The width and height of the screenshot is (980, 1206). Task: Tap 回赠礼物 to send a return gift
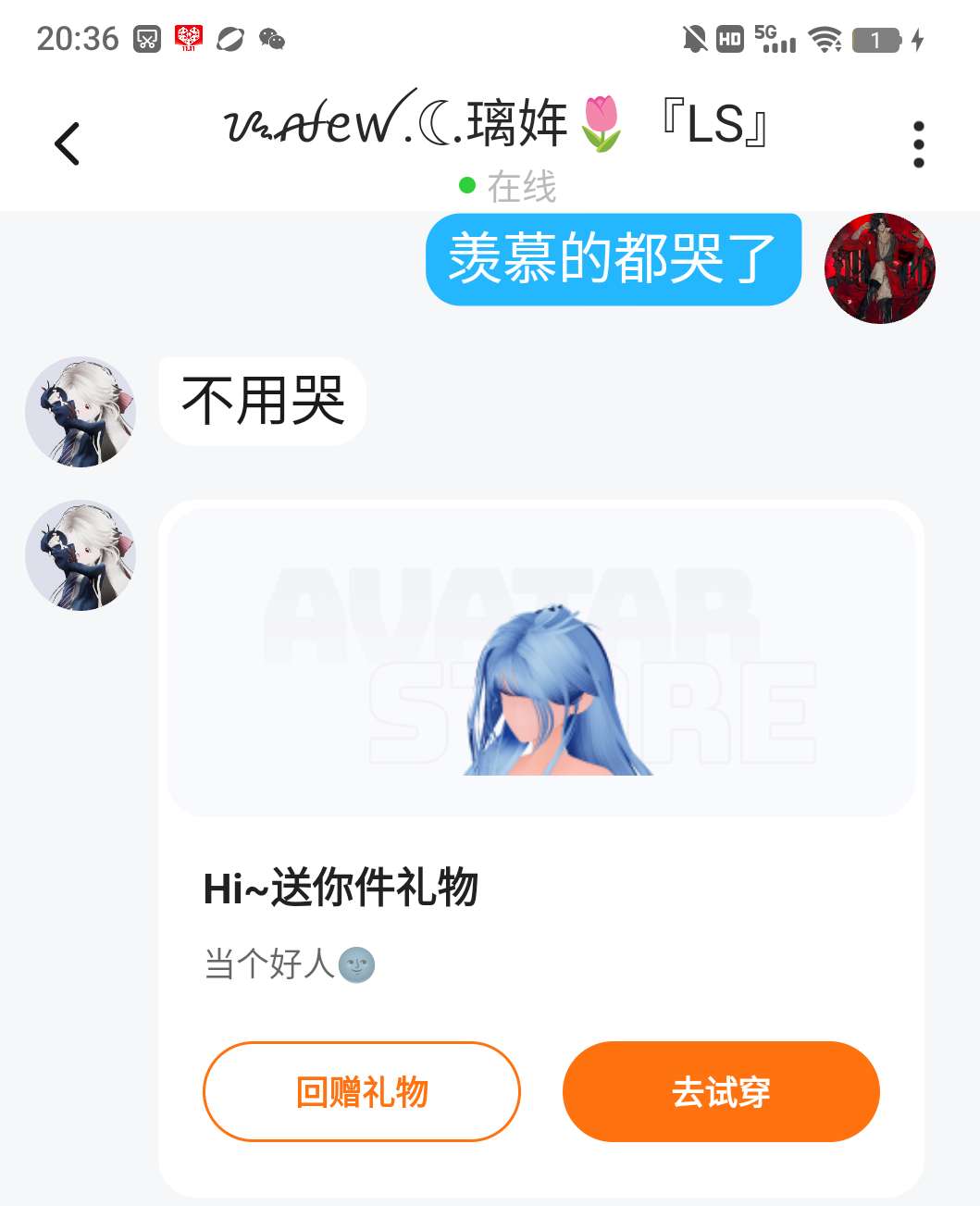pyautogui.click(x=362, y=1092)
